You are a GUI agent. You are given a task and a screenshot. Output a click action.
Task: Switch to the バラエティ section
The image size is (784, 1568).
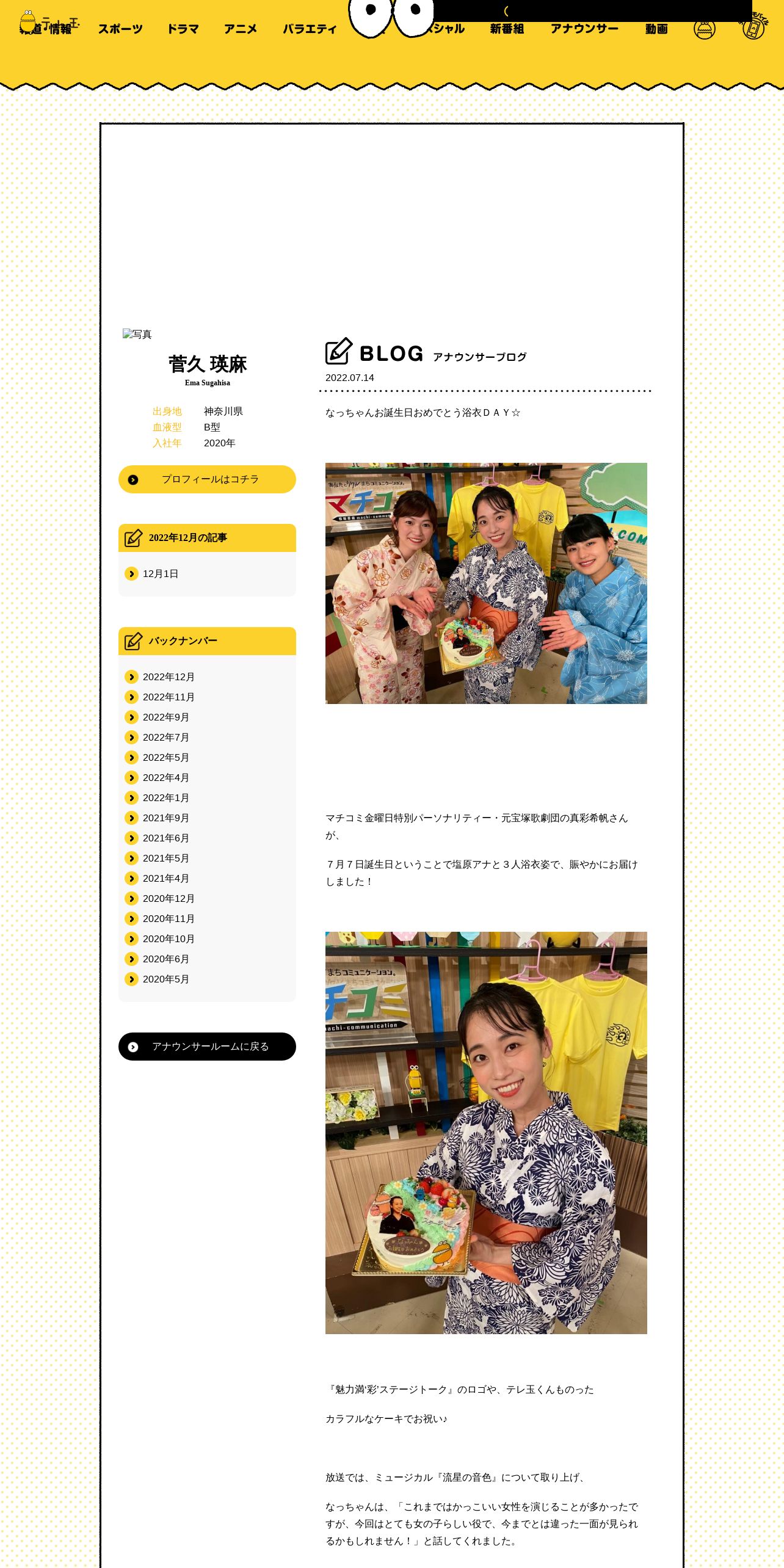click(x=310, y=29)
